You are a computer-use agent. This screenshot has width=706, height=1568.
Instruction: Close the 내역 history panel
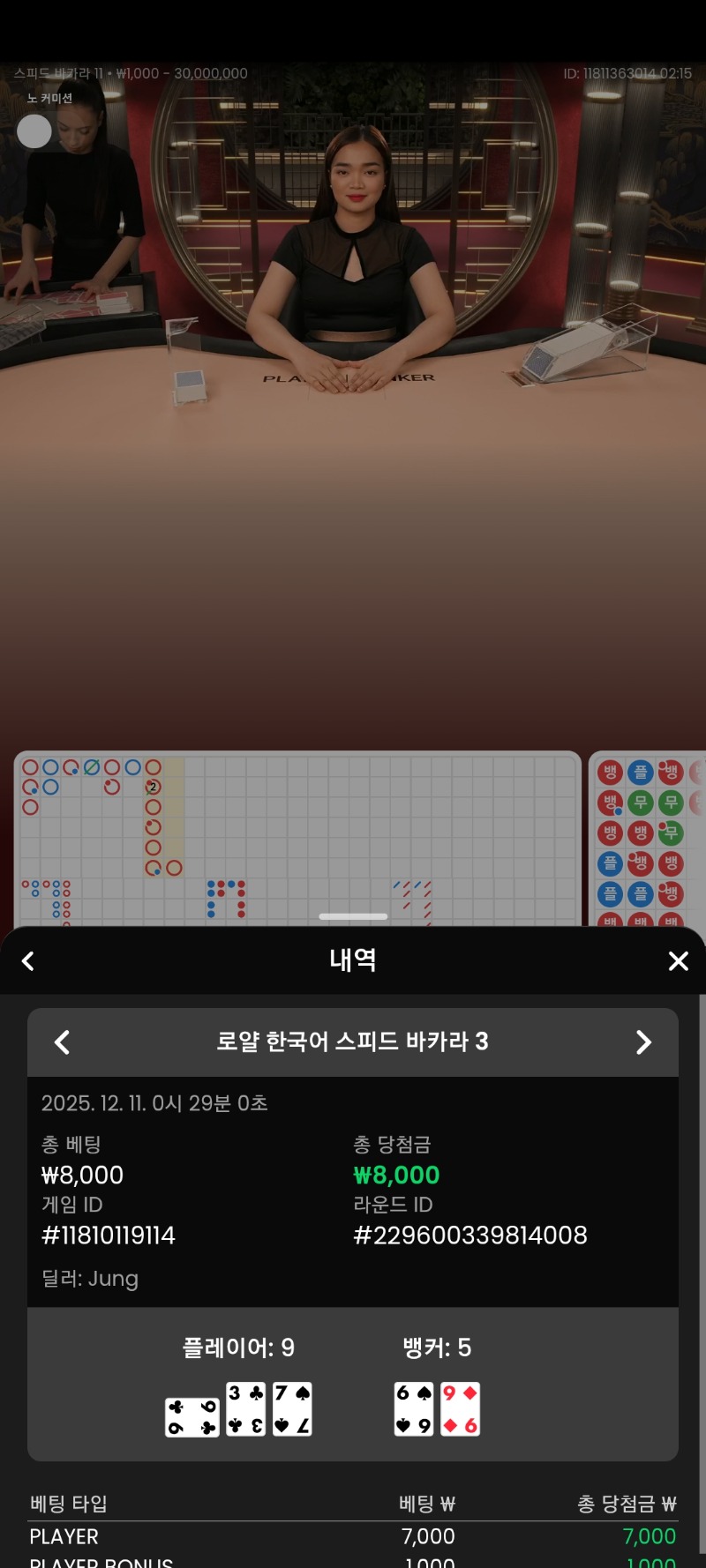click(678, 961)
